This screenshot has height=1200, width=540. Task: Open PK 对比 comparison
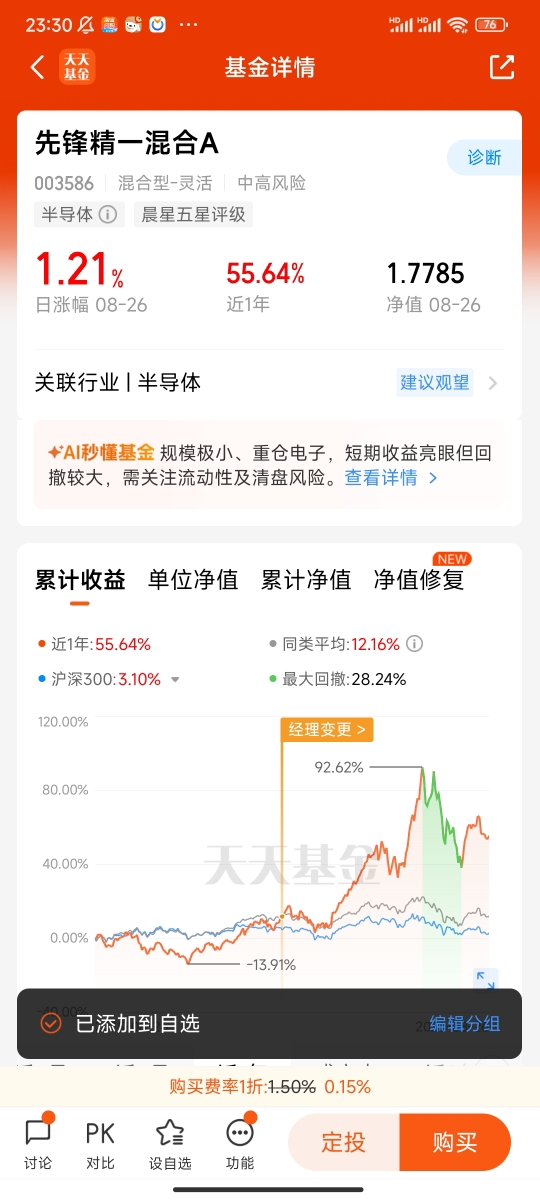tap(100, 1143)
